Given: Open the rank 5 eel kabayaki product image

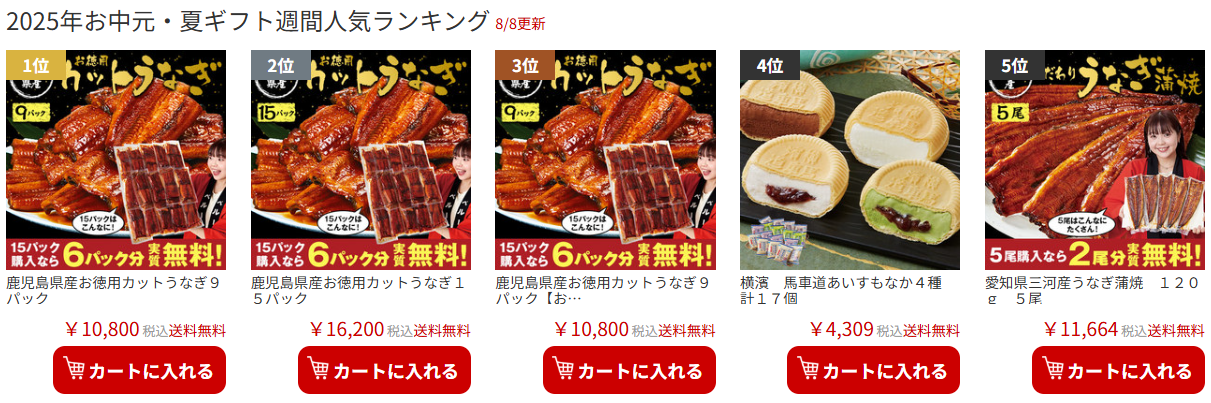Looking at the screenshot, I should click(1095, 160).
